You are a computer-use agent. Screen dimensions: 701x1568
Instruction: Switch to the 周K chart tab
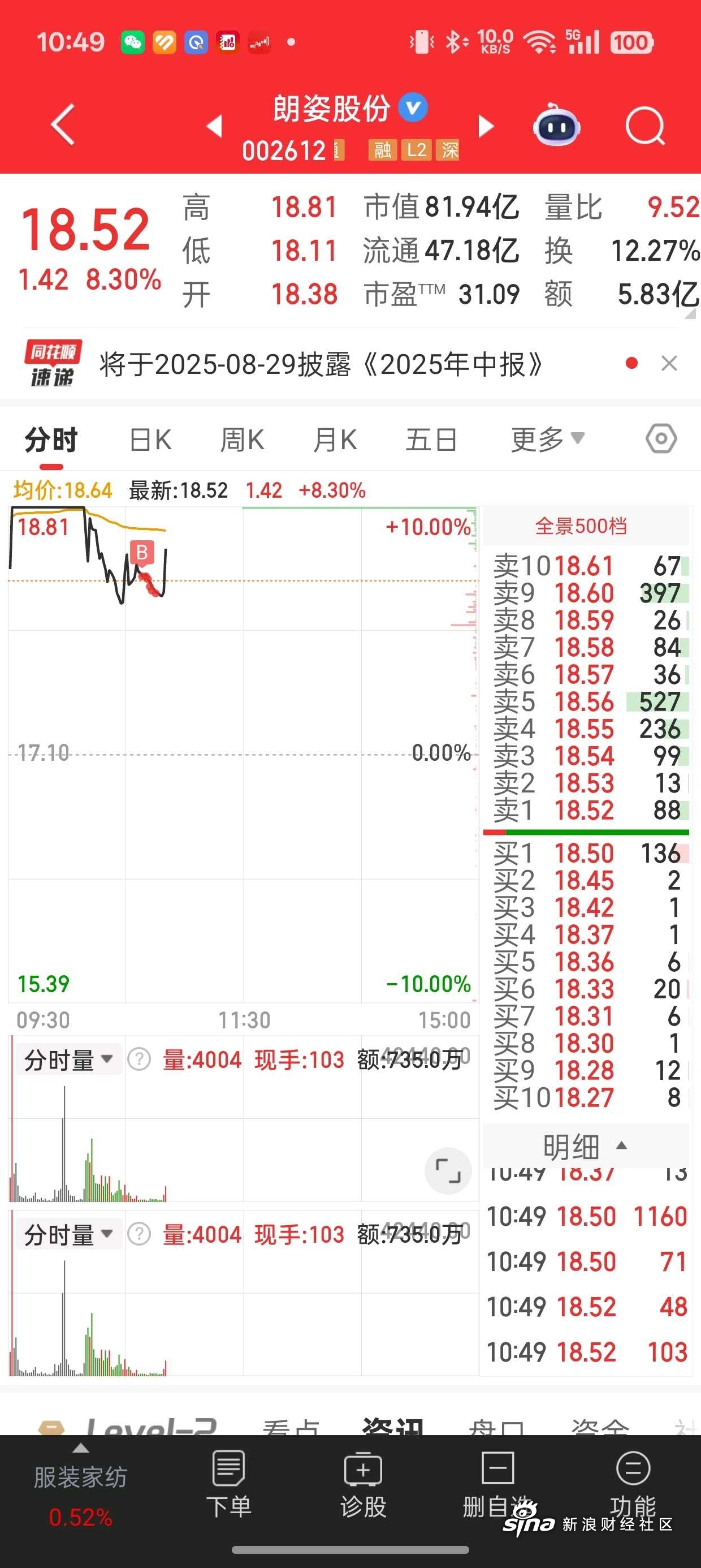point(242,440)
